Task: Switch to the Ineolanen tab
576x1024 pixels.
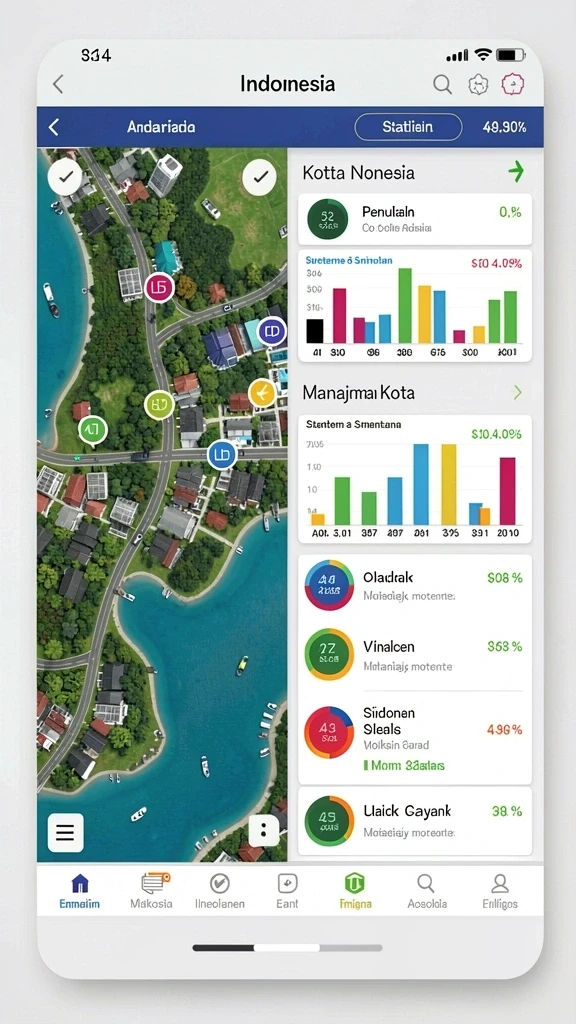Action: click(220, 892)
